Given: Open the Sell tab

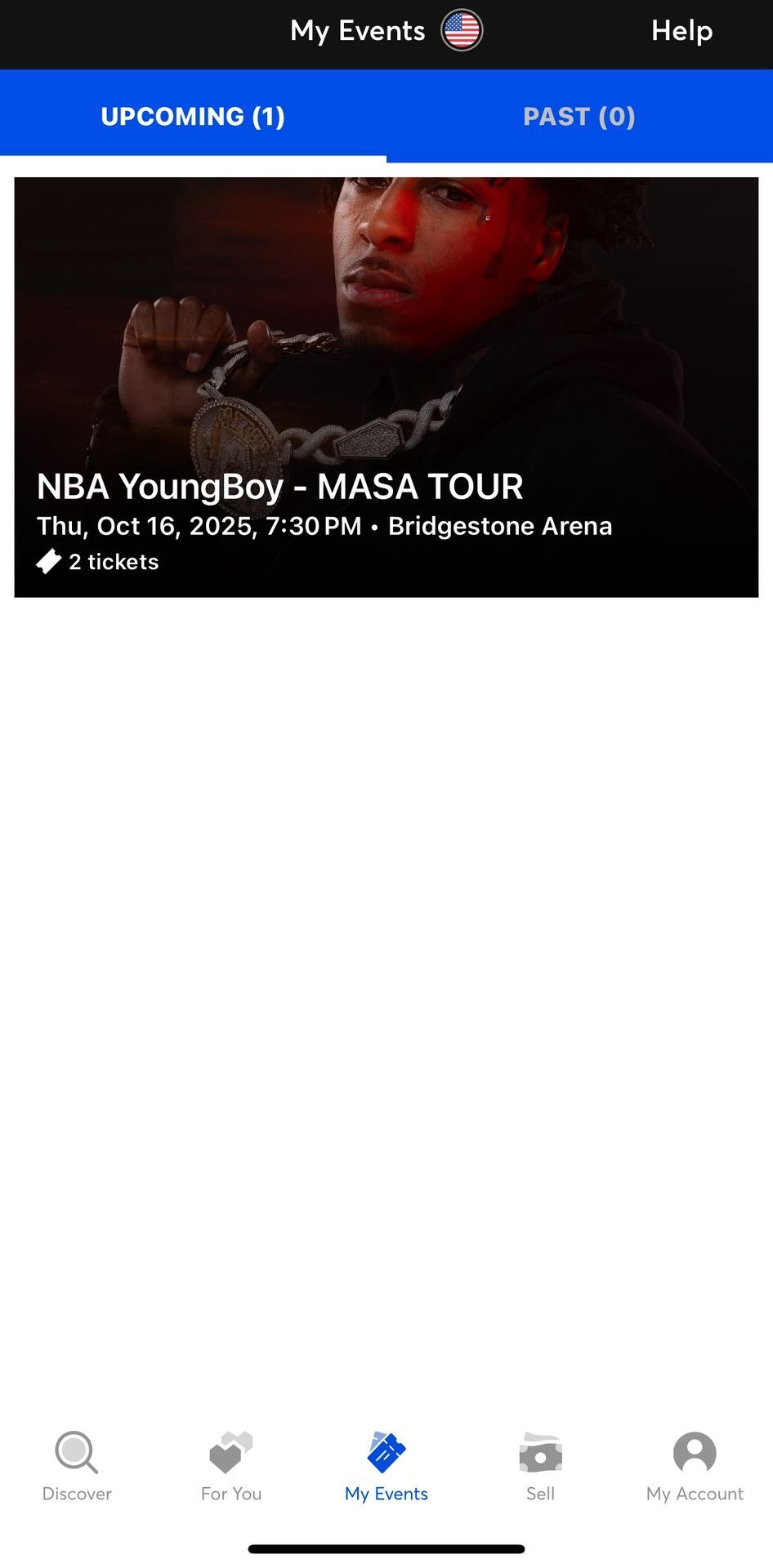Looking at the screenshot, I should pos(540,1466).
